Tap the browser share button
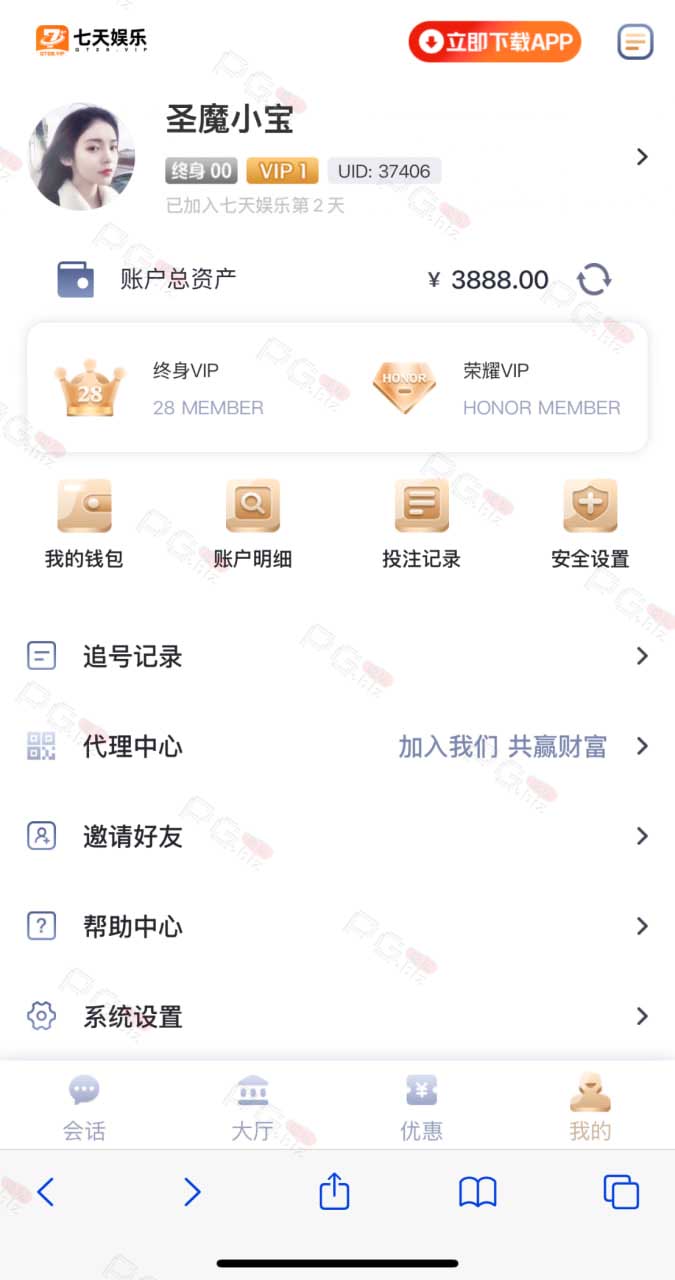Image resolution: width=675 pixels, height=1280 pixels. tap(334, 1191)
